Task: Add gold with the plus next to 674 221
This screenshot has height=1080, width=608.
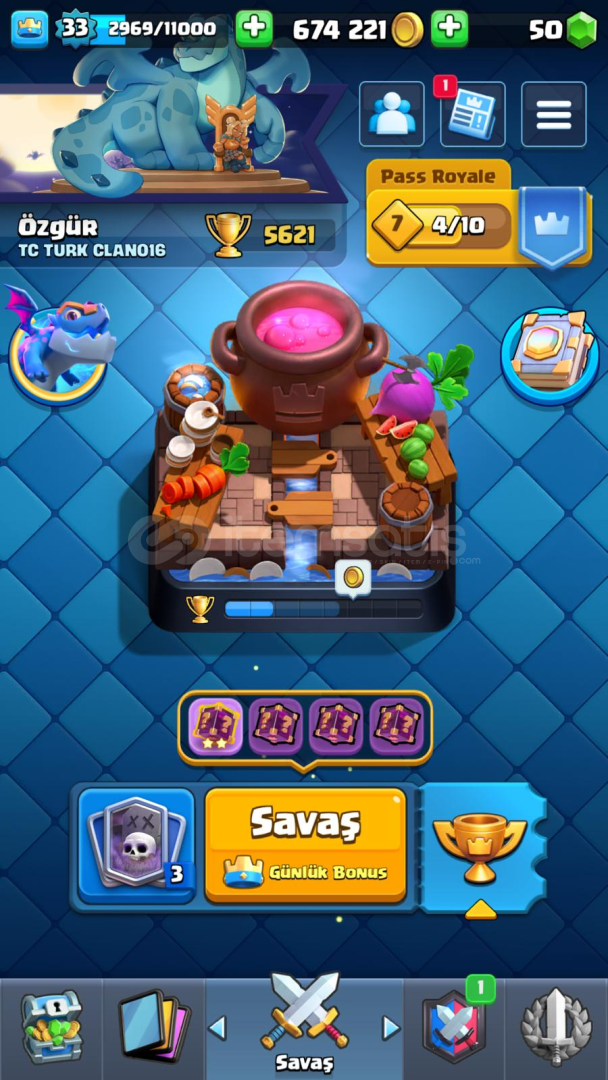Action: click(450, 29)
